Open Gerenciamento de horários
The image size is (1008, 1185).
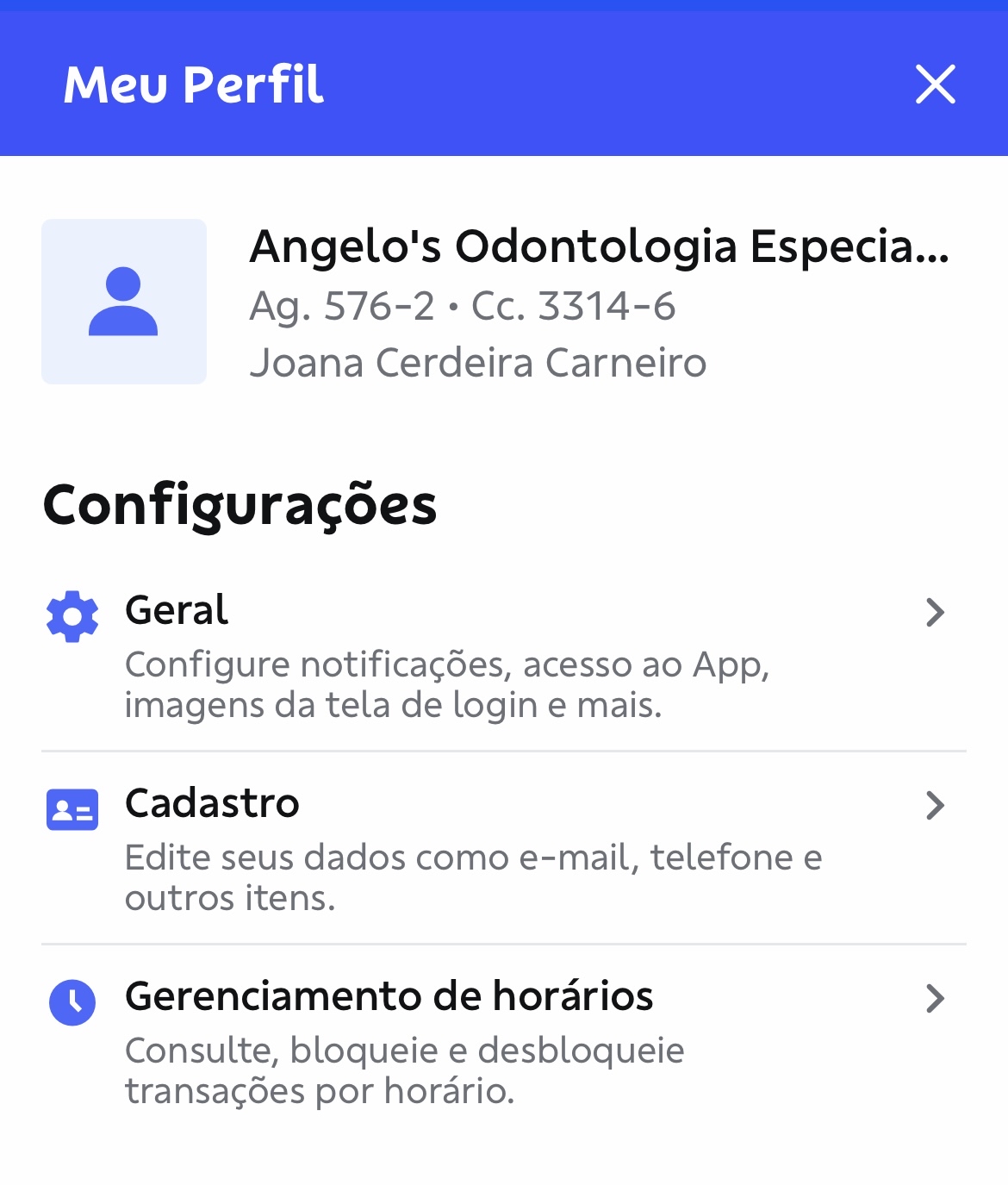point(503,1041)
